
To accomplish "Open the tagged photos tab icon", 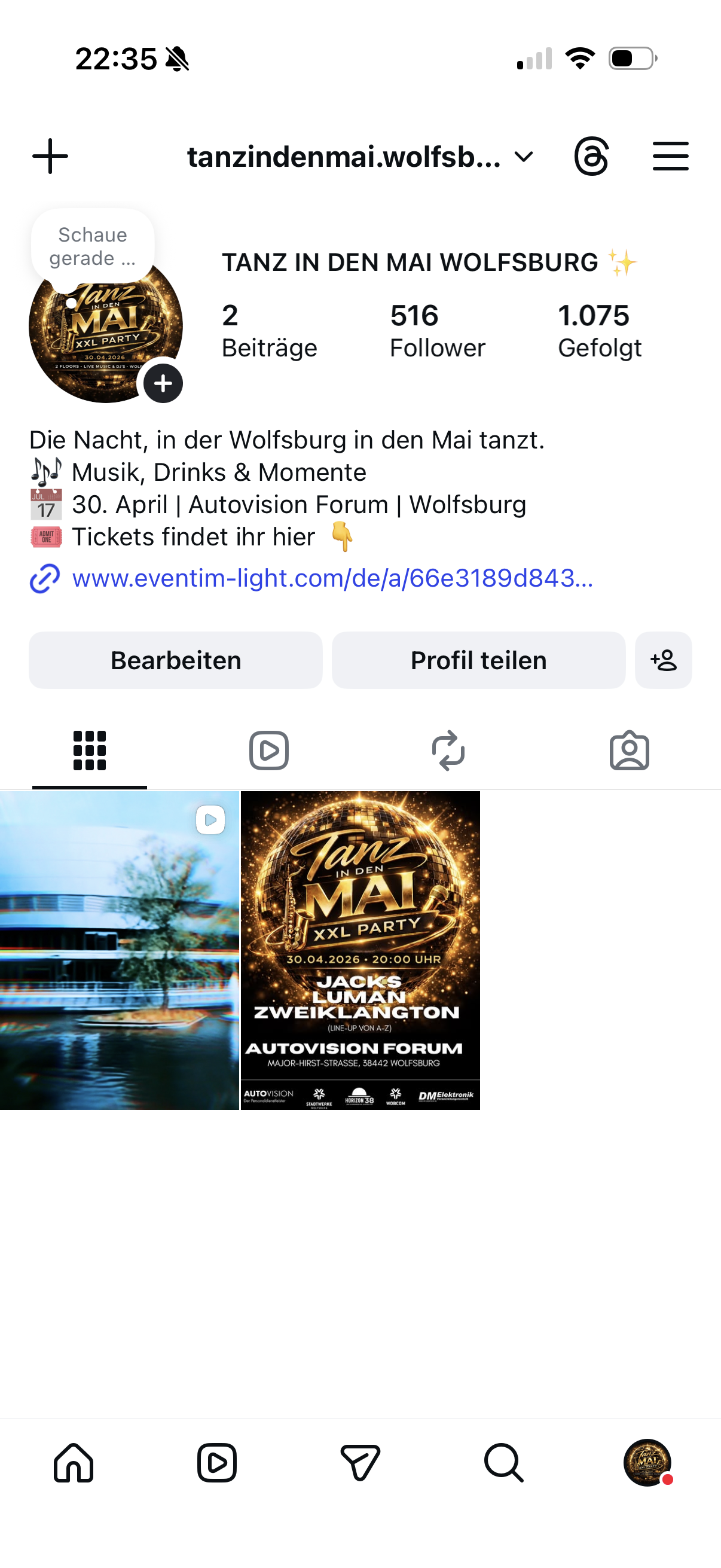I will (630, 751).
